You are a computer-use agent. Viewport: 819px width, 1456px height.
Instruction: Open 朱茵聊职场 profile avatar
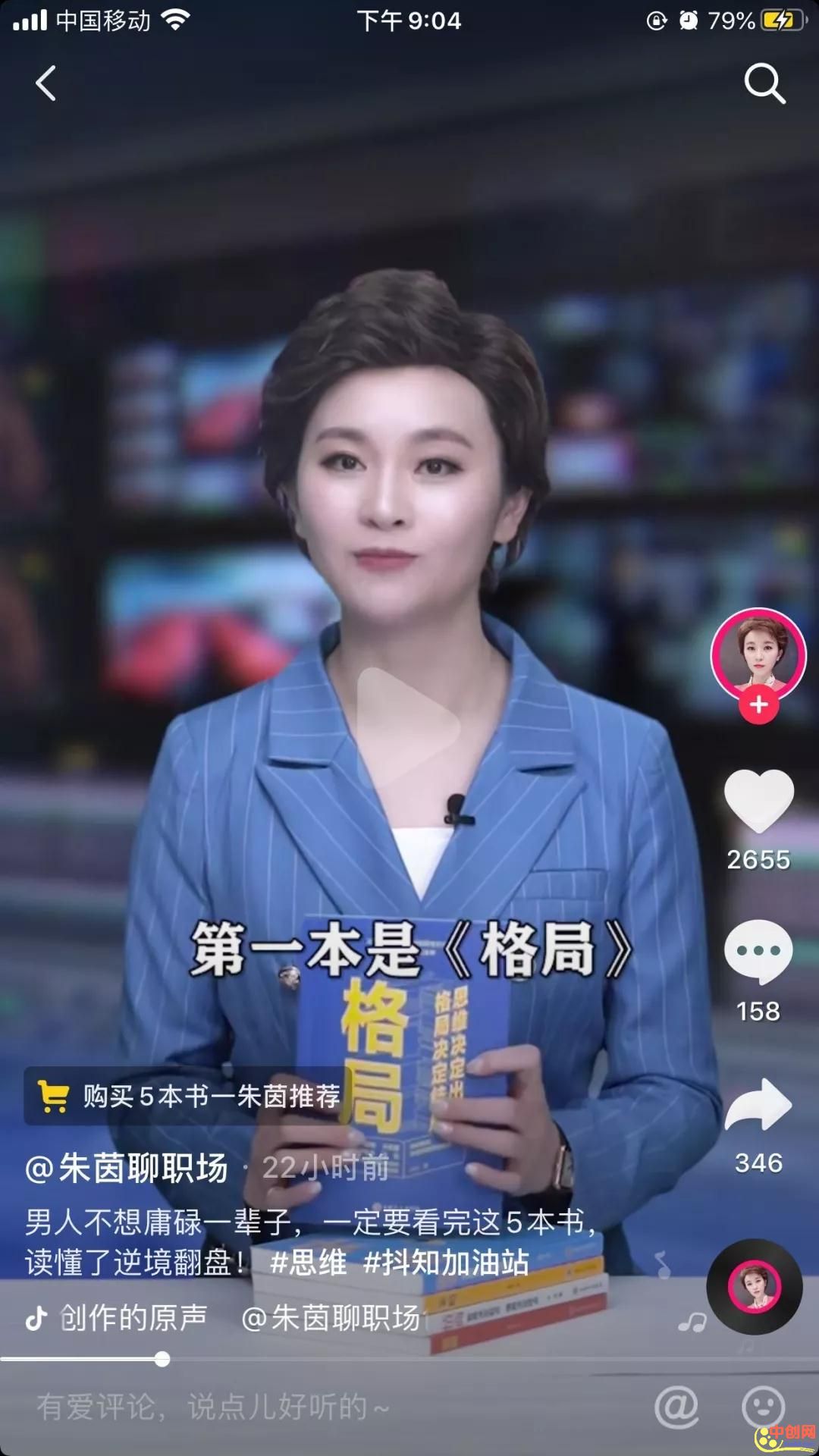click(758, 652)
